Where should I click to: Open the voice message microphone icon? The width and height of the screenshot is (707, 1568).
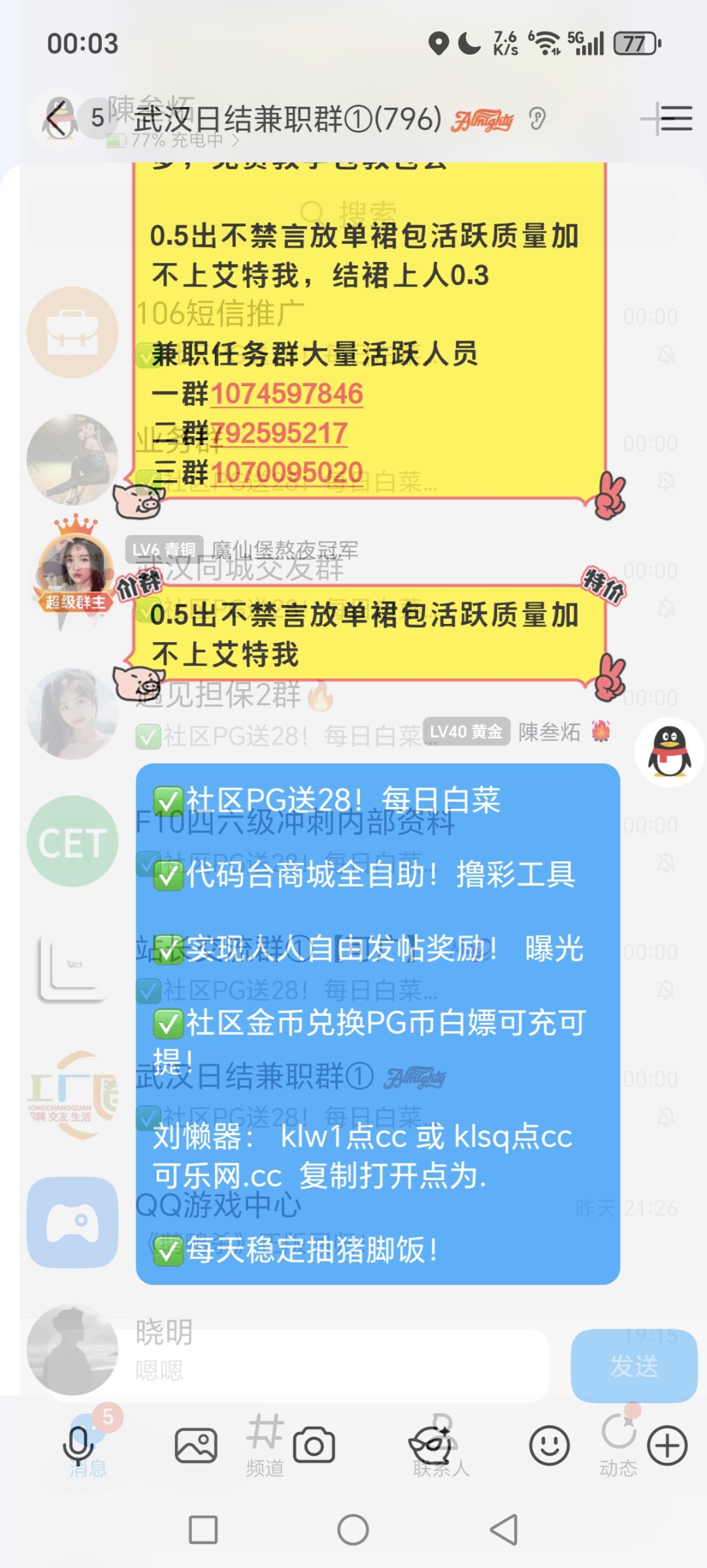click(78, 1444)
